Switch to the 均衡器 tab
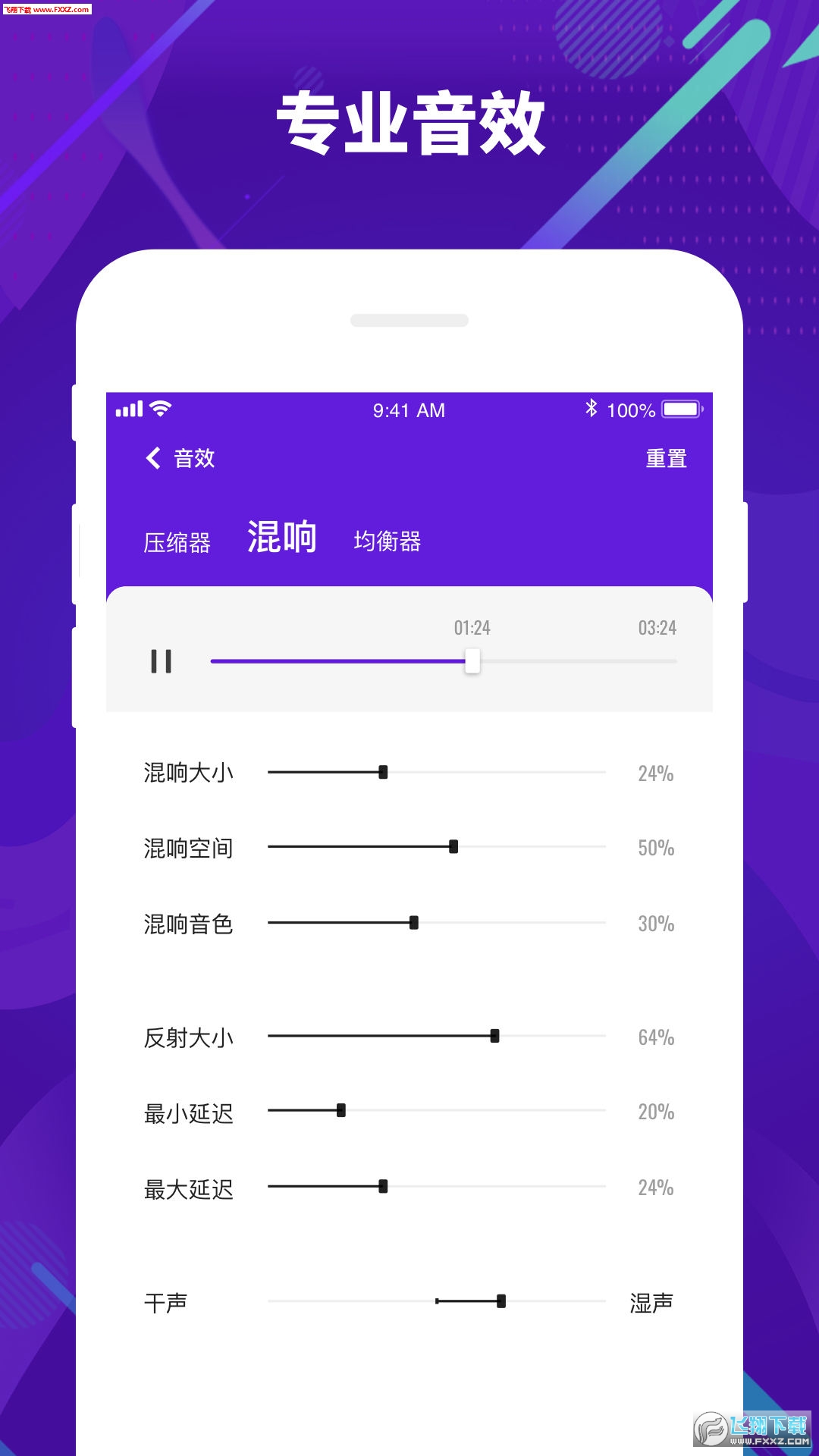 [388, 541]
